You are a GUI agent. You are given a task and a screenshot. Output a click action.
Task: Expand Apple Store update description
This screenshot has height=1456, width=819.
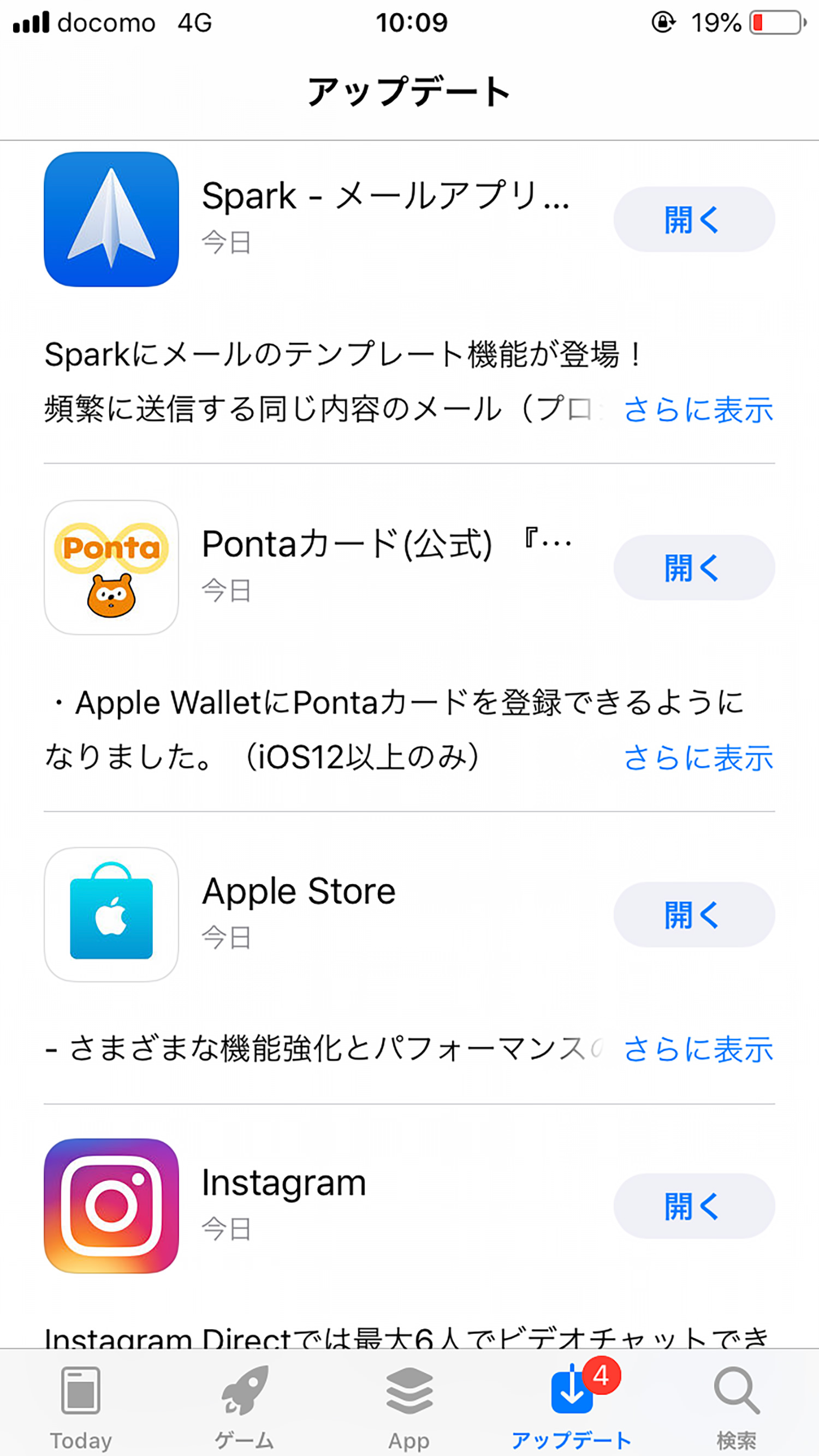[698, 1049]
